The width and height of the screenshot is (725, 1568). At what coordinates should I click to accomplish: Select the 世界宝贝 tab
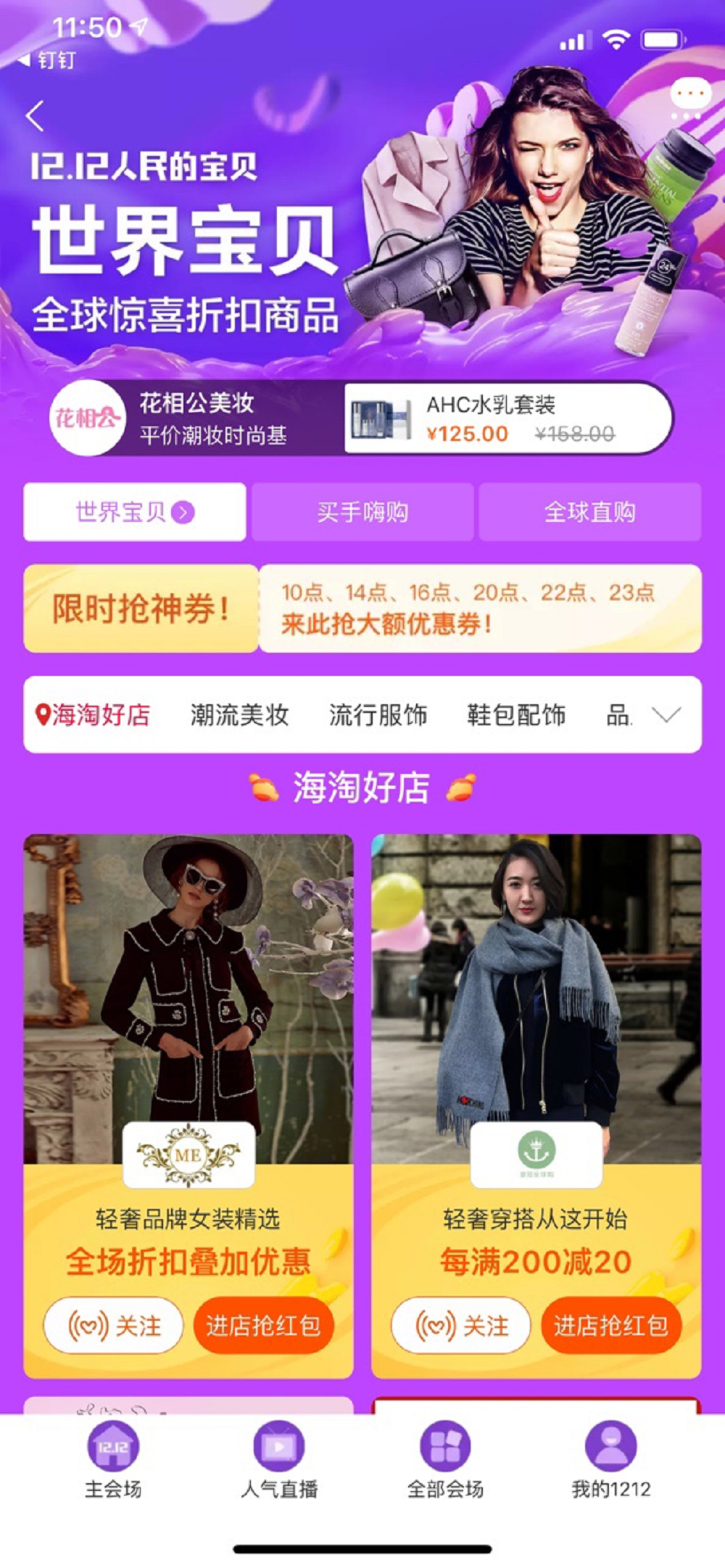coord(135,512)
